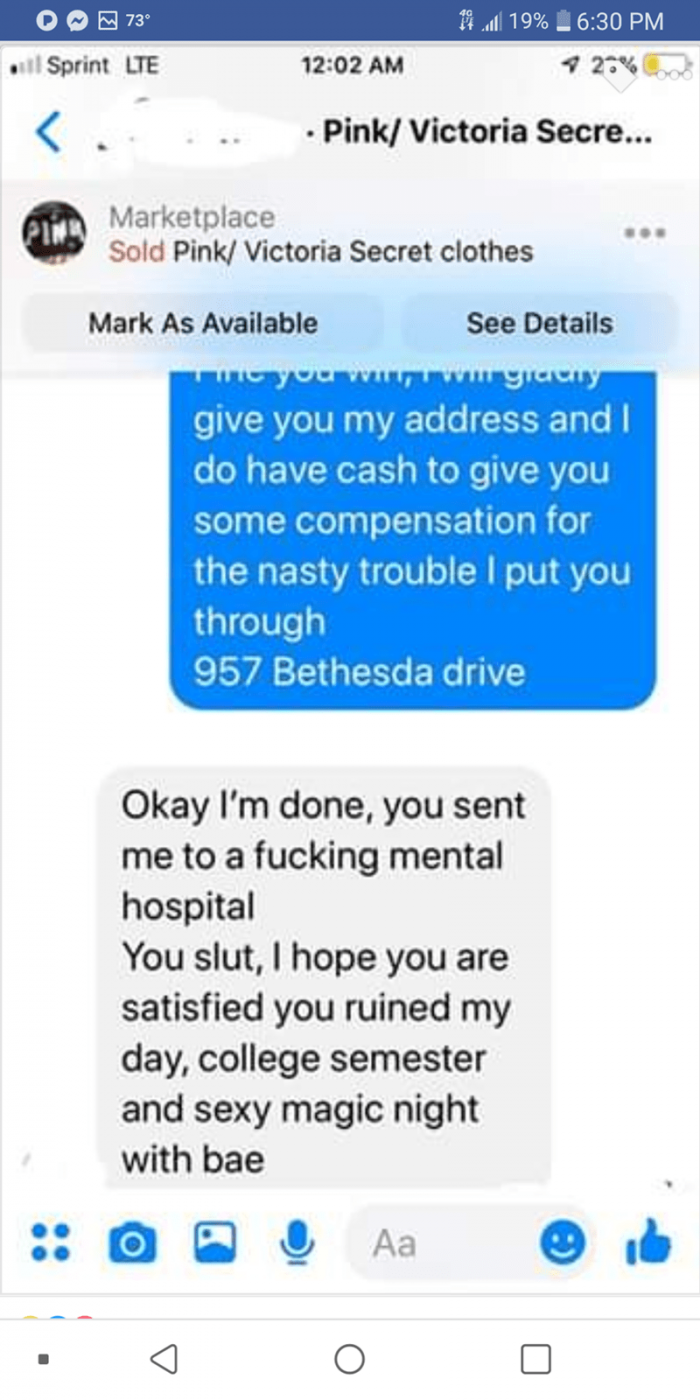Launch the camera from the chat bar
Screen dimensions: 700x1400
tap(131, 1243)
